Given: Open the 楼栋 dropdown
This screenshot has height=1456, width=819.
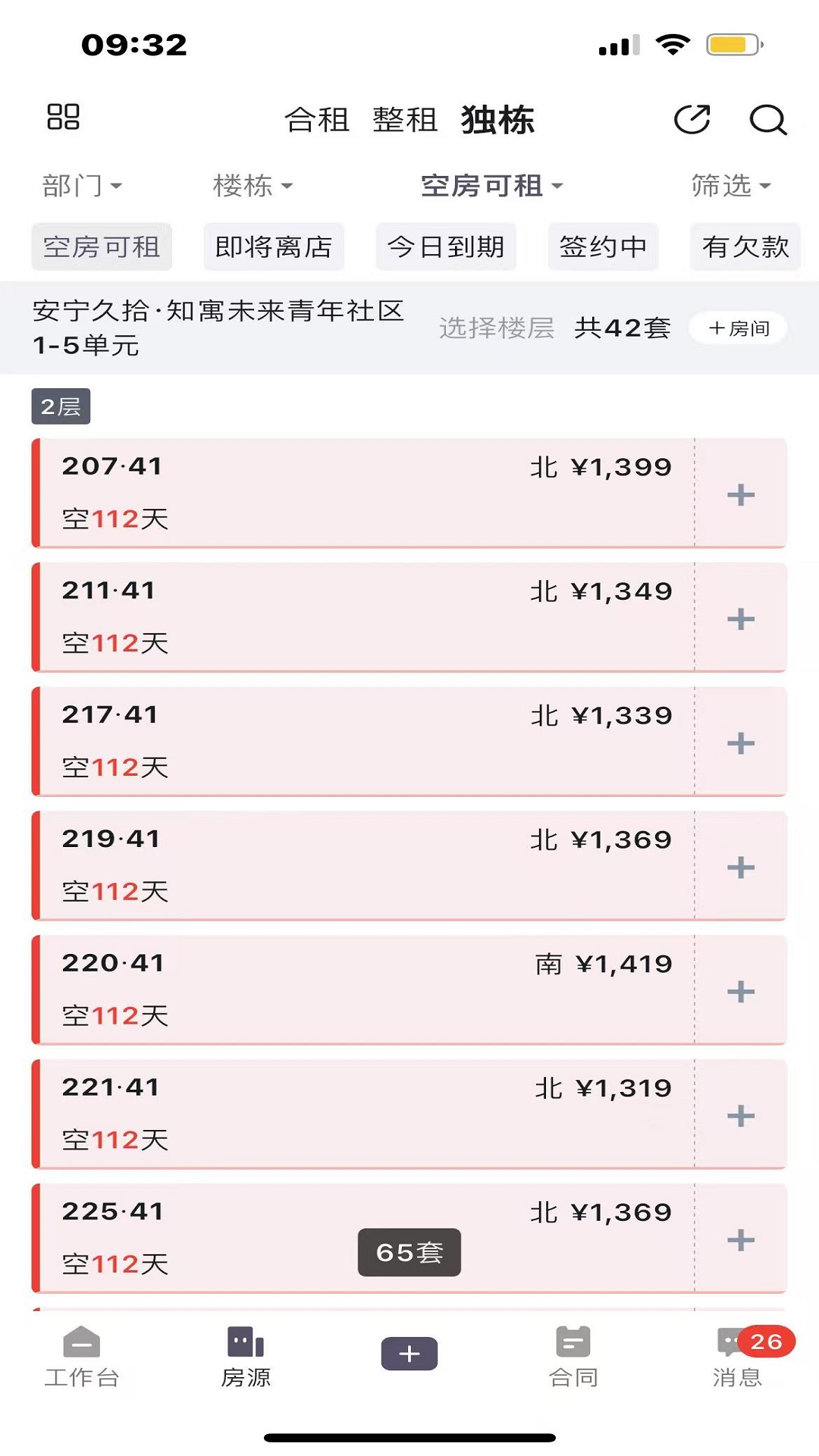Looking at the screenshot, I should 251,186.
